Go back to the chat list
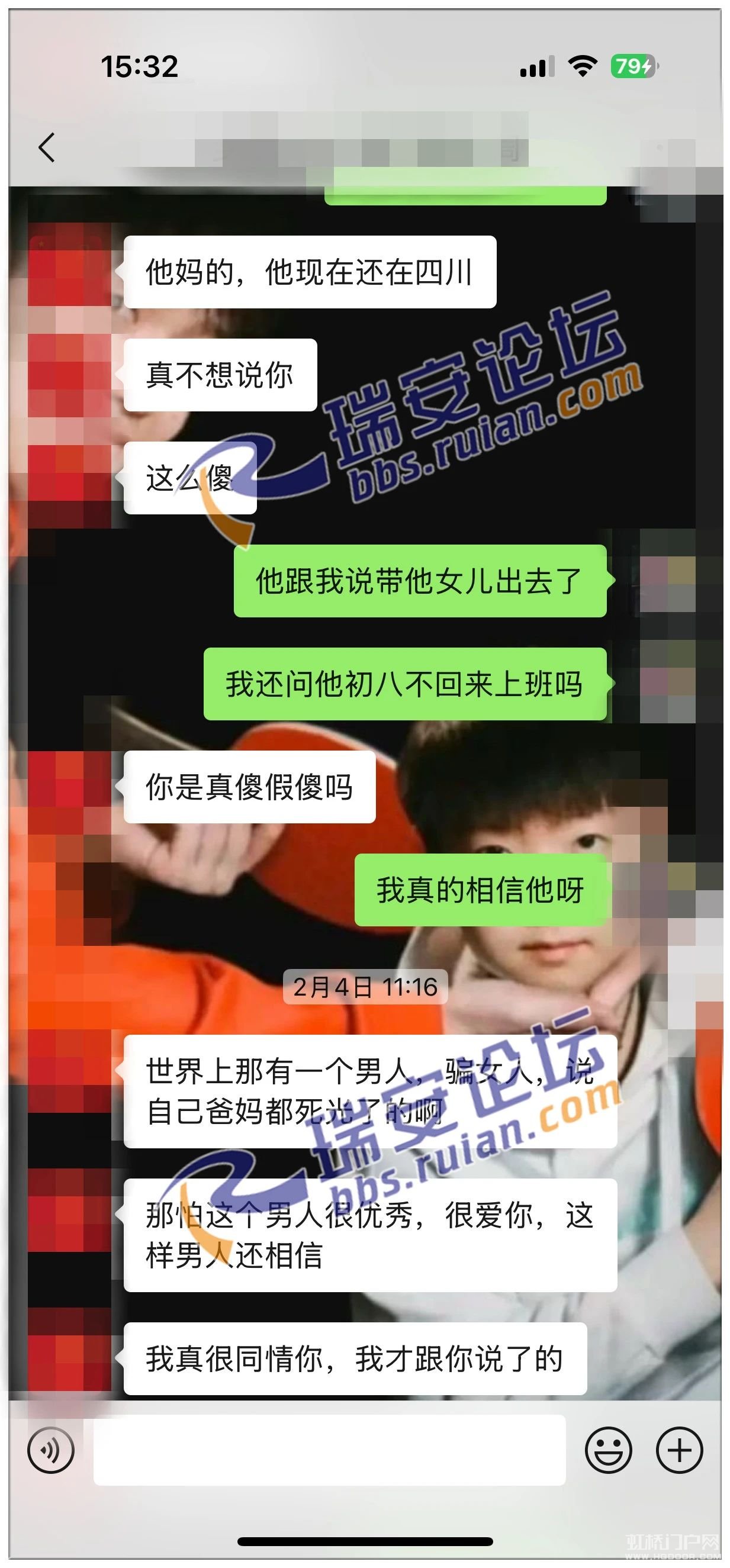Screen dimensions: 730x1568 pyautogui.click(x=46, y=148)
